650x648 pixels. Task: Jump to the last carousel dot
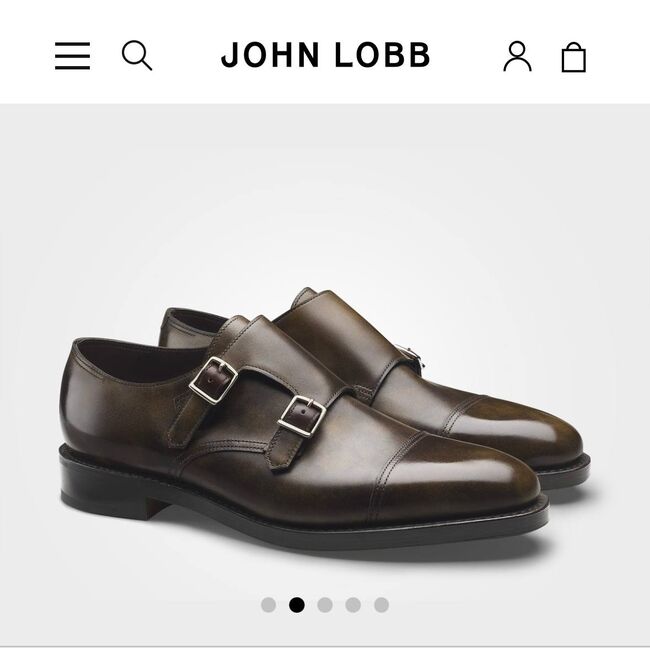coord(381,605)
